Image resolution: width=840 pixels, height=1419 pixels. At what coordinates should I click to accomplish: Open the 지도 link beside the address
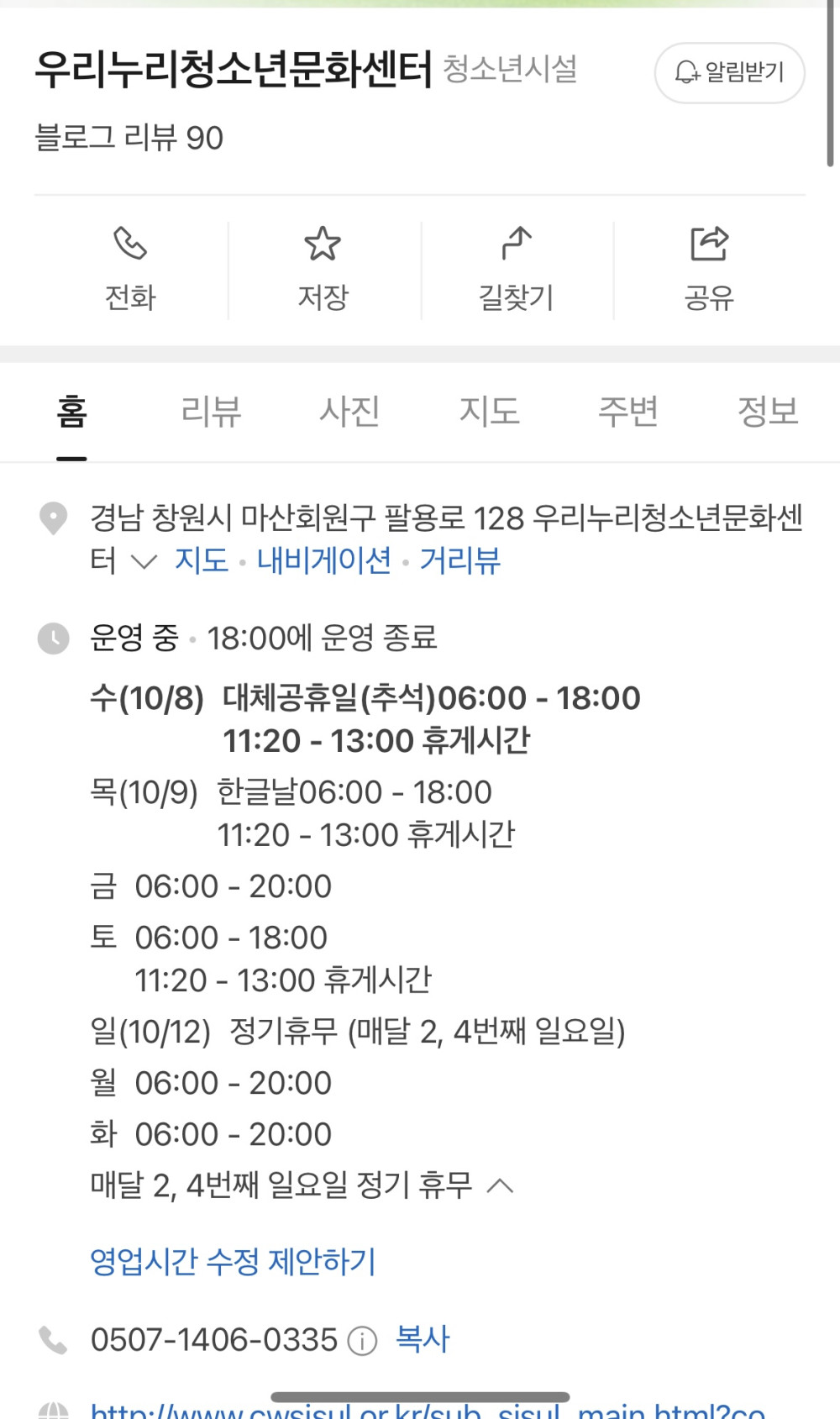coord(202,560)
